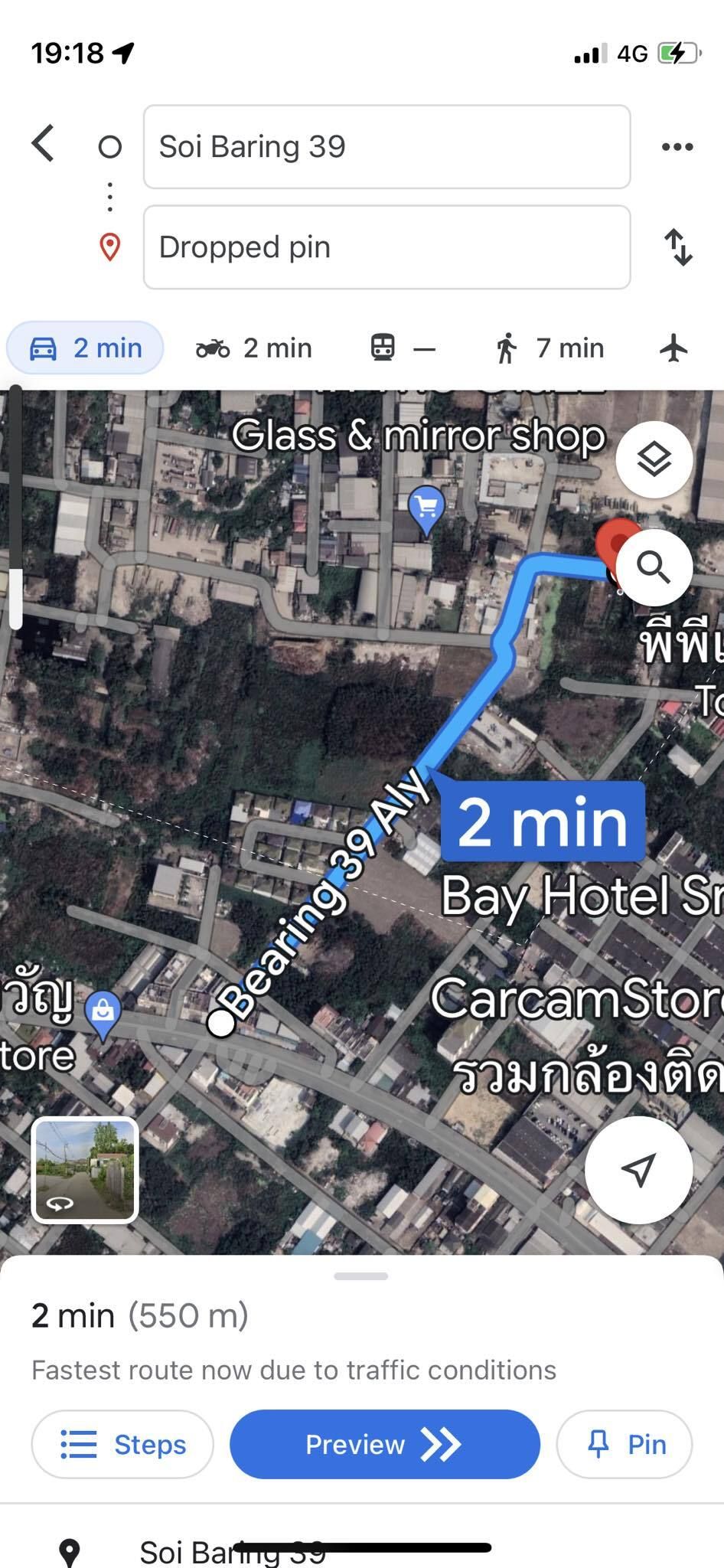The width and height of the screenshot is (724, 1568).
Task: Switch to walking 7 min mode
Action: [x=550, y=348]
